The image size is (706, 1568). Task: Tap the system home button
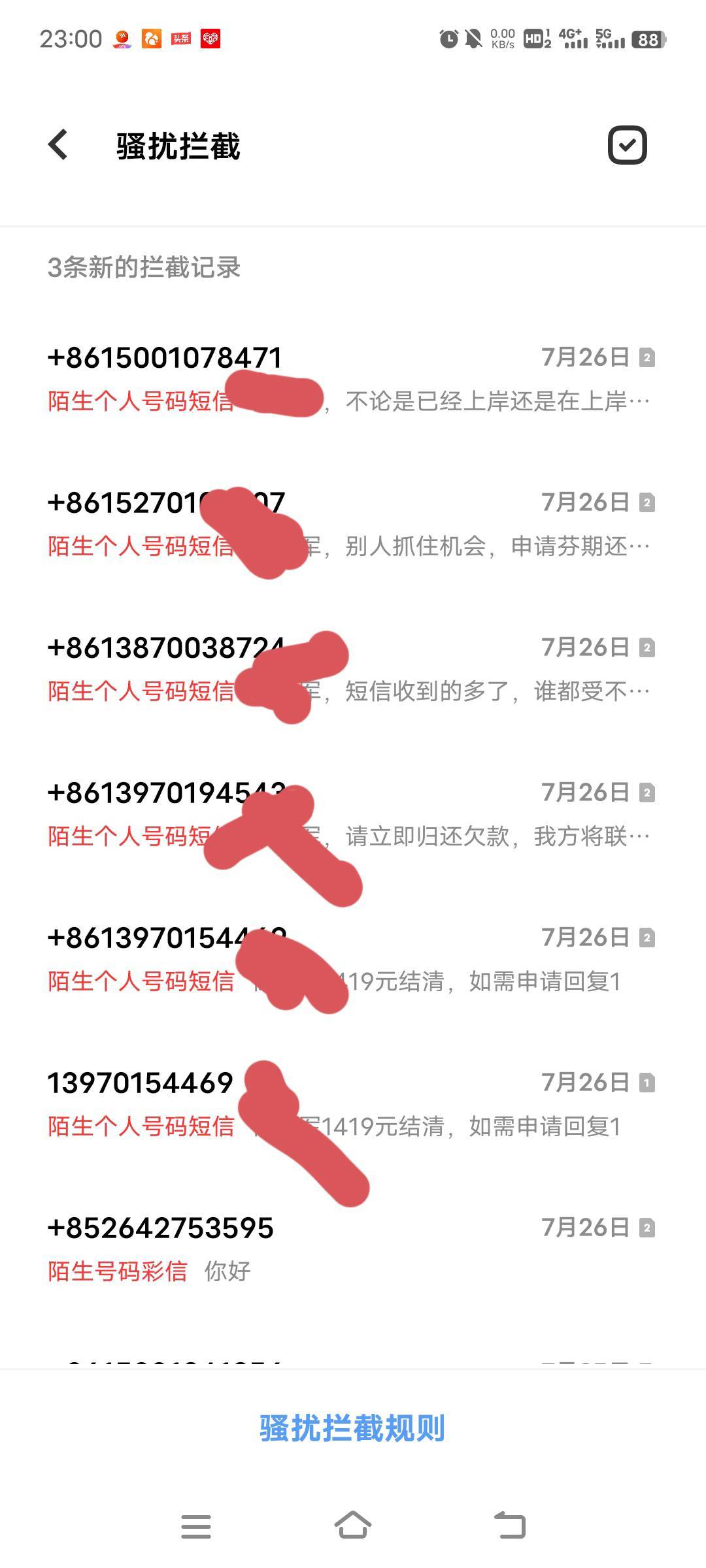point(353,1526)
